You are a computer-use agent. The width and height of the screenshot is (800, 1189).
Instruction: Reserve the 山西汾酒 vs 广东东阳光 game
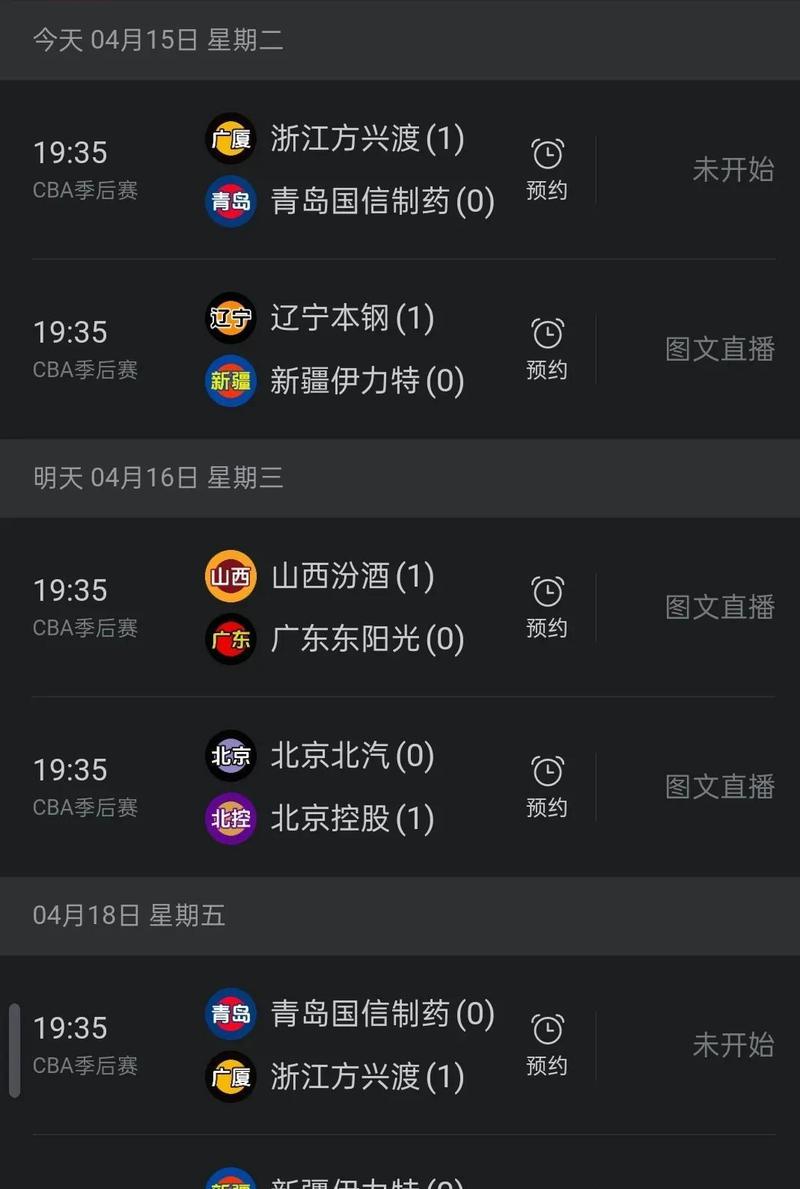[x=547, y=605]
